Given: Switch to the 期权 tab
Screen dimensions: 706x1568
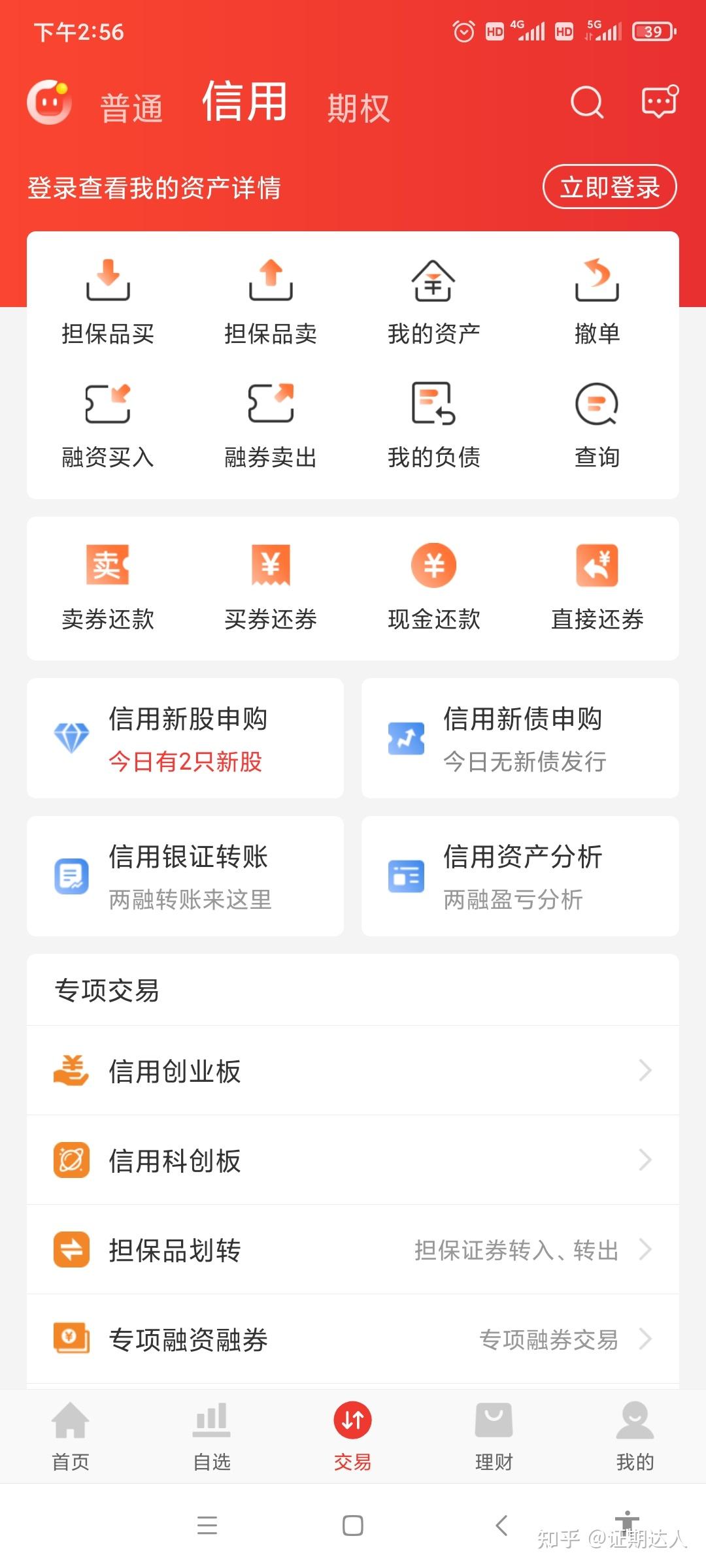Looking at the screenshot, I should [358, 106].
